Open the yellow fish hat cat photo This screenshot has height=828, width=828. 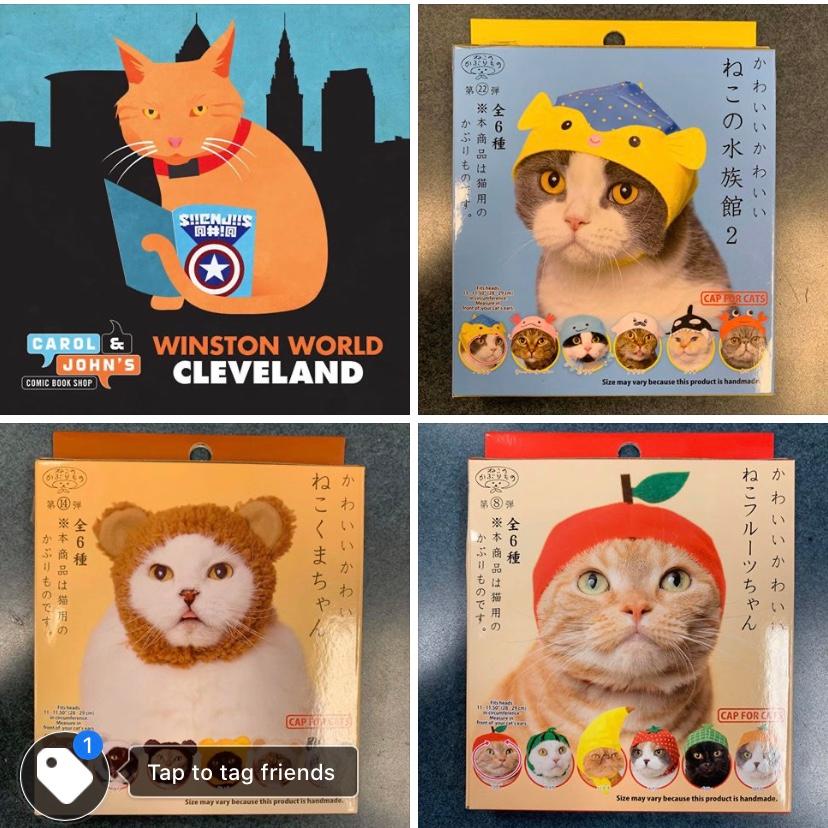[x=622, y=207]
